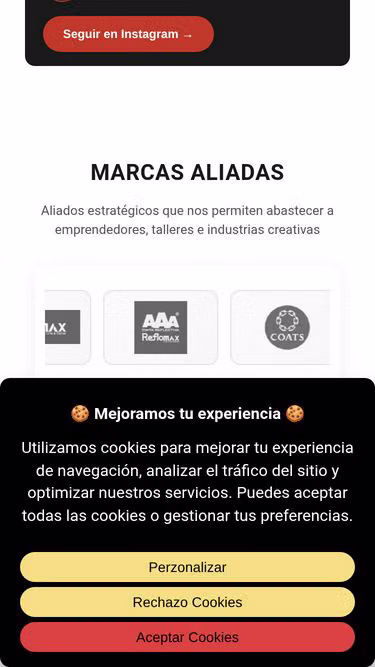
Task: Select Rechazo Cookies
Action: click(x=188, y=602)
